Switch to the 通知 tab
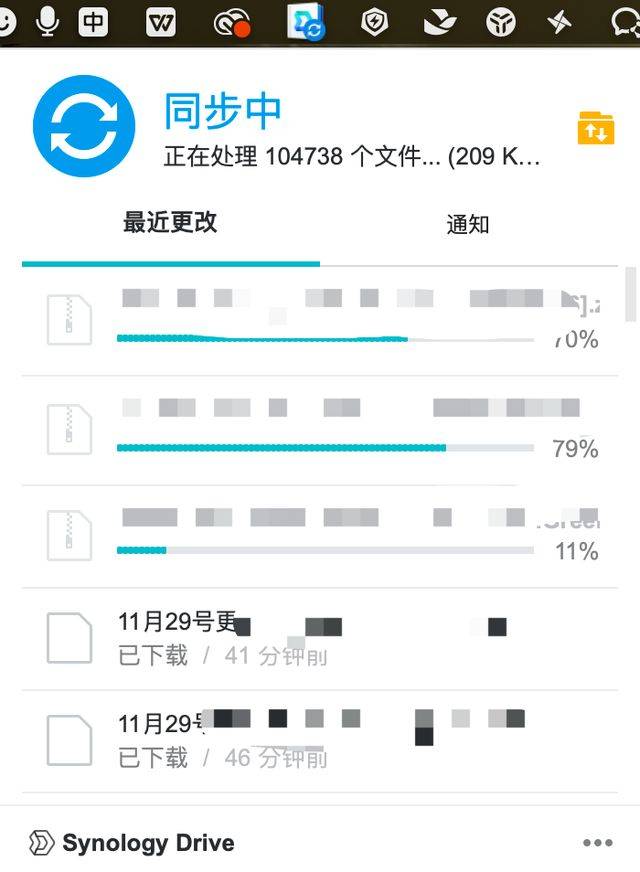Screen dimensions: 640x872 (x=467, y=224)
